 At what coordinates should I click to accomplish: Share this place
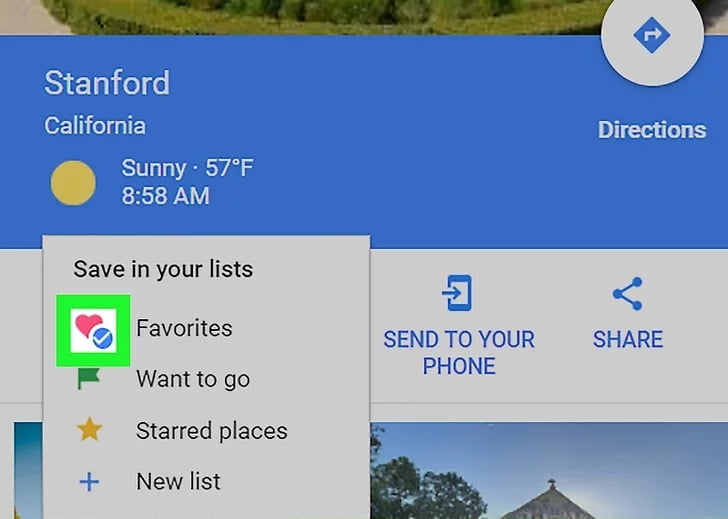click(627, 315)
